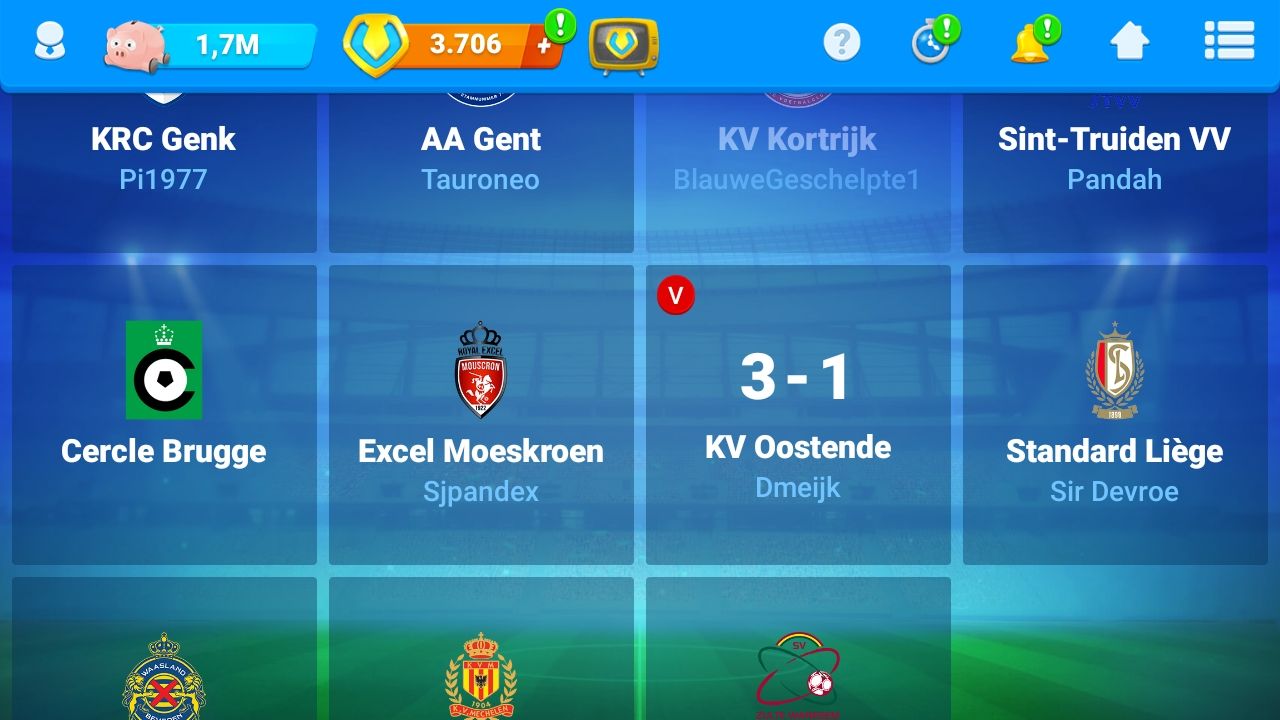Open the manager profile icon
The image size is (1280, 720).
click(x=50, y=43)
